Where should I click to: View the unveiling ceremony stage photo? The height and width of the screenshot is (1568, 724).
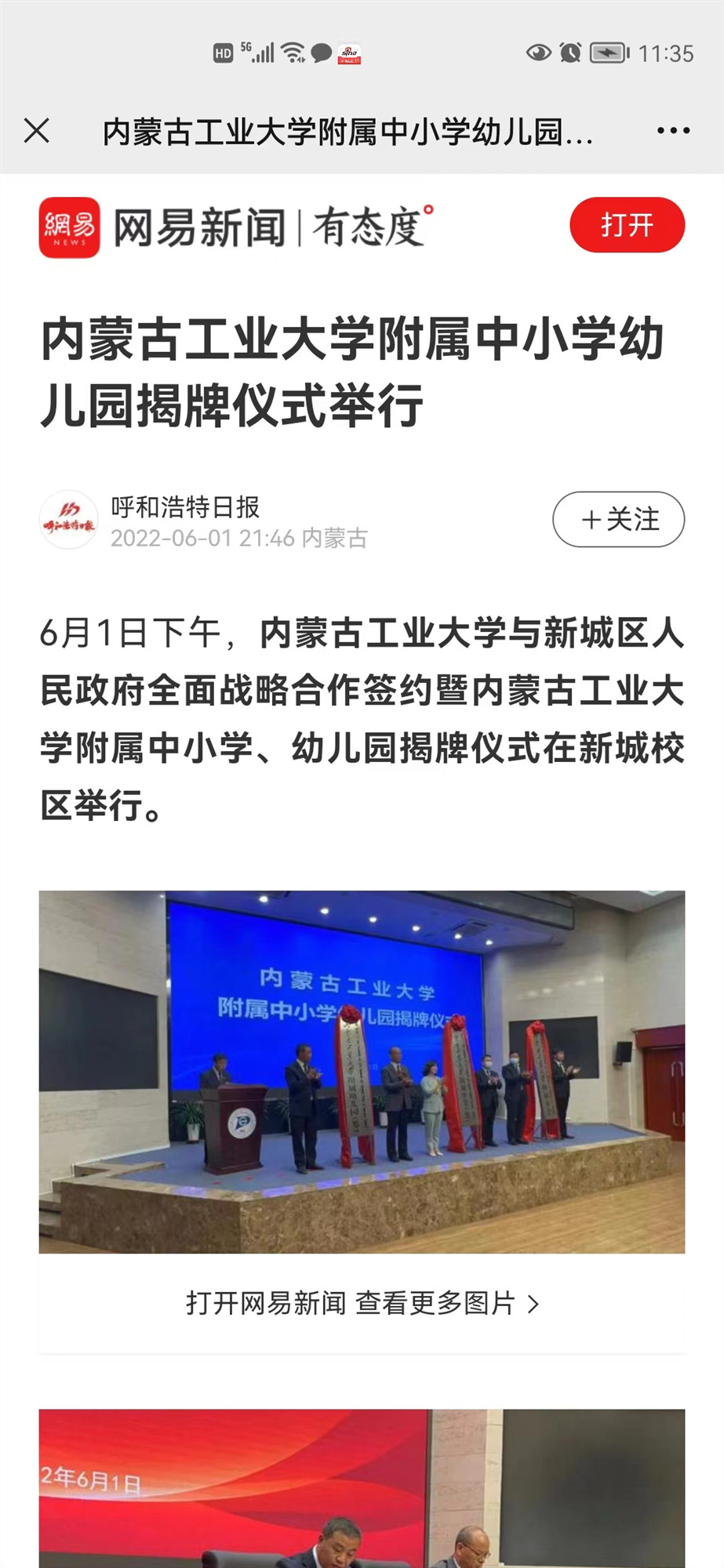[x=362, y=1071]
